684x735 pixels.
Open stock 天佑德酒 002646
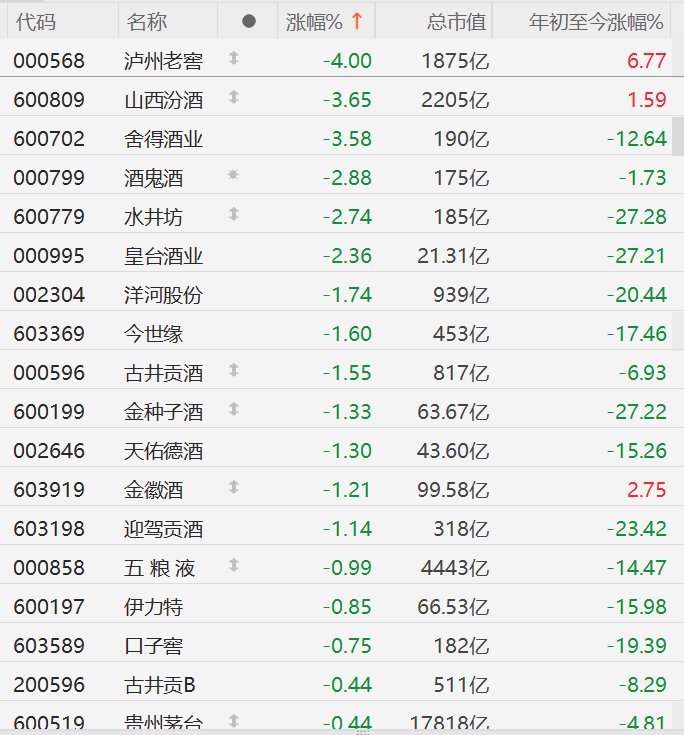(164, 451)
